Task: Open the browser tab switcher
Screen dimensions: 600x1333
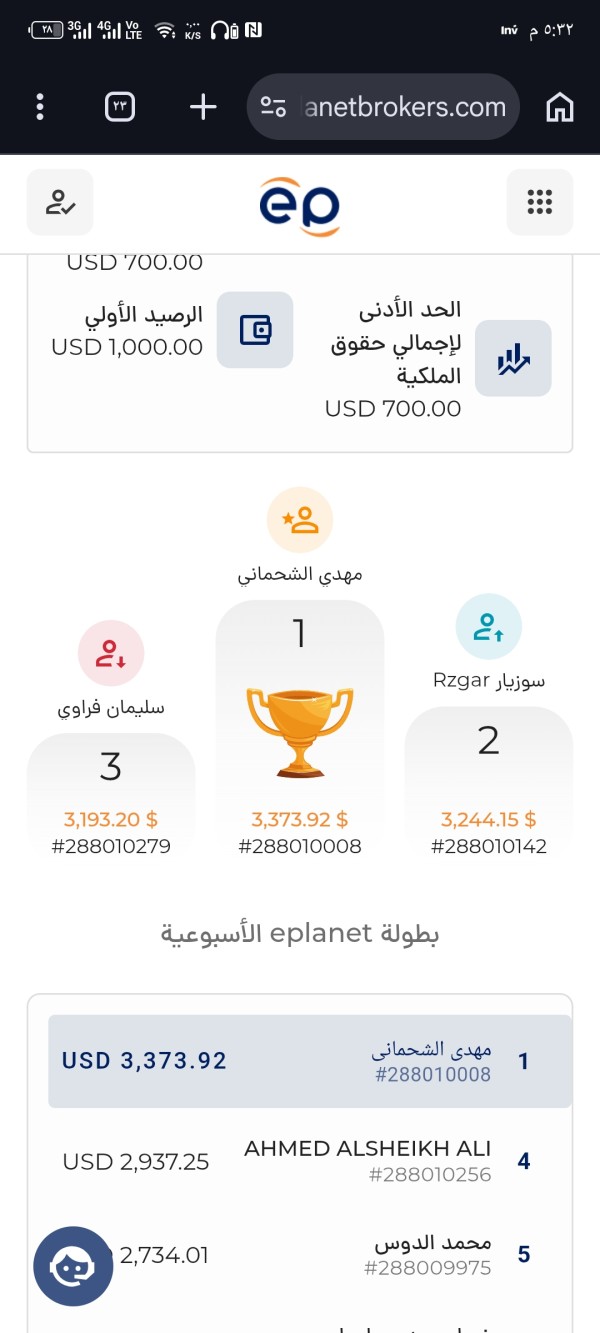Action: coord(120,107)
